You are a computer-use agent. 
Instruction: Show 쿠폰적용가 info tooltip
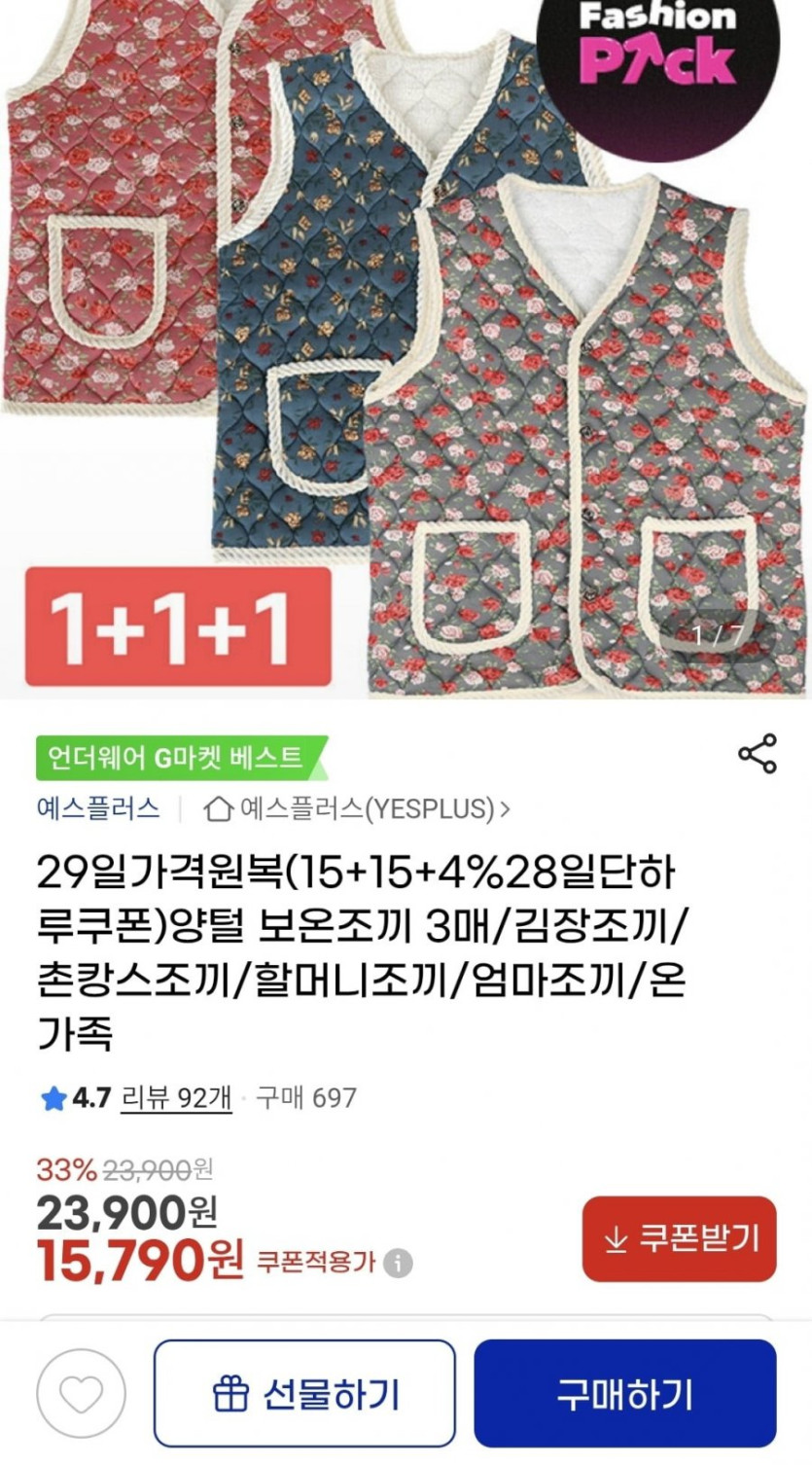398,1264
